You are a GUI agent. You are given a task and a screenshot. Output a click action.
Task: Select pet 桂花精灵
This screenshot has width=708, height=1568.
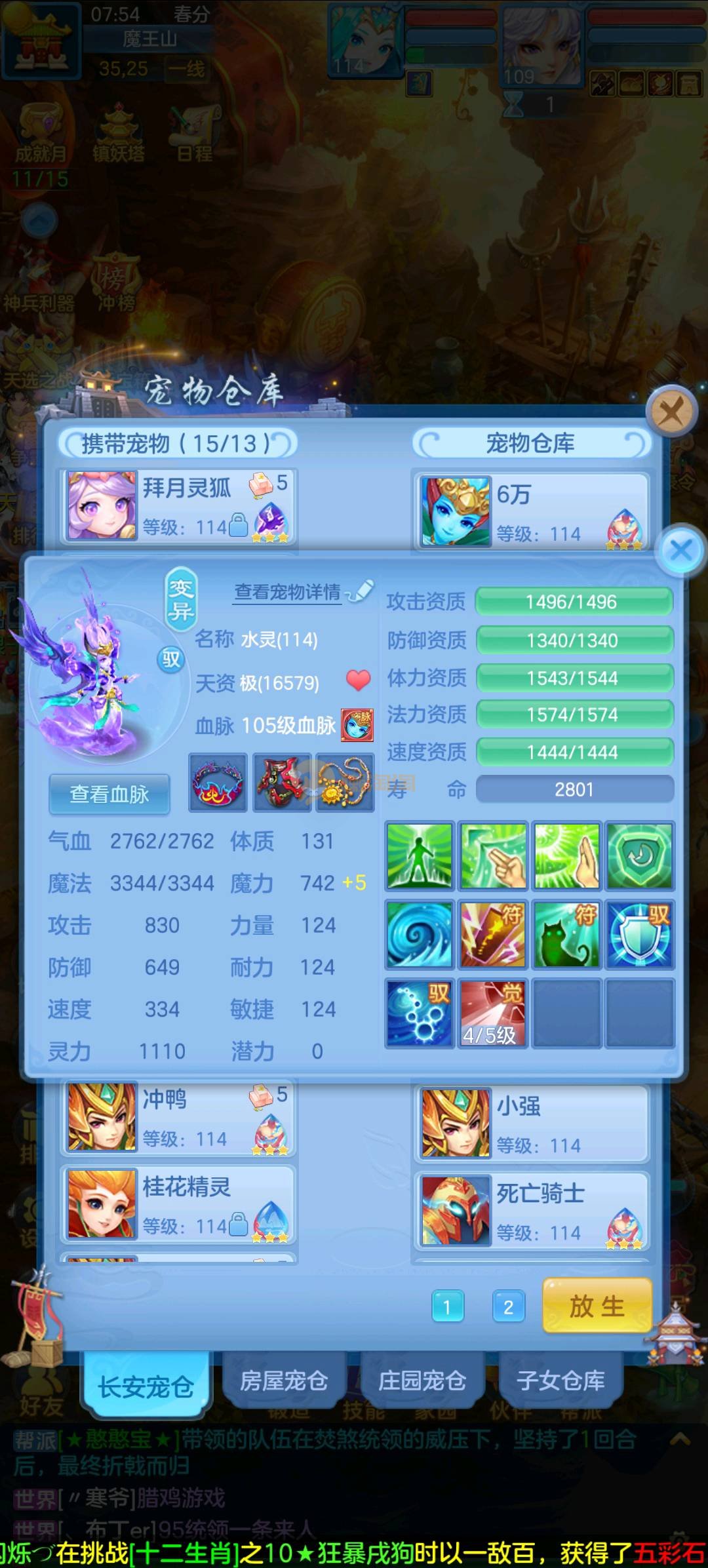point(178,1205)
